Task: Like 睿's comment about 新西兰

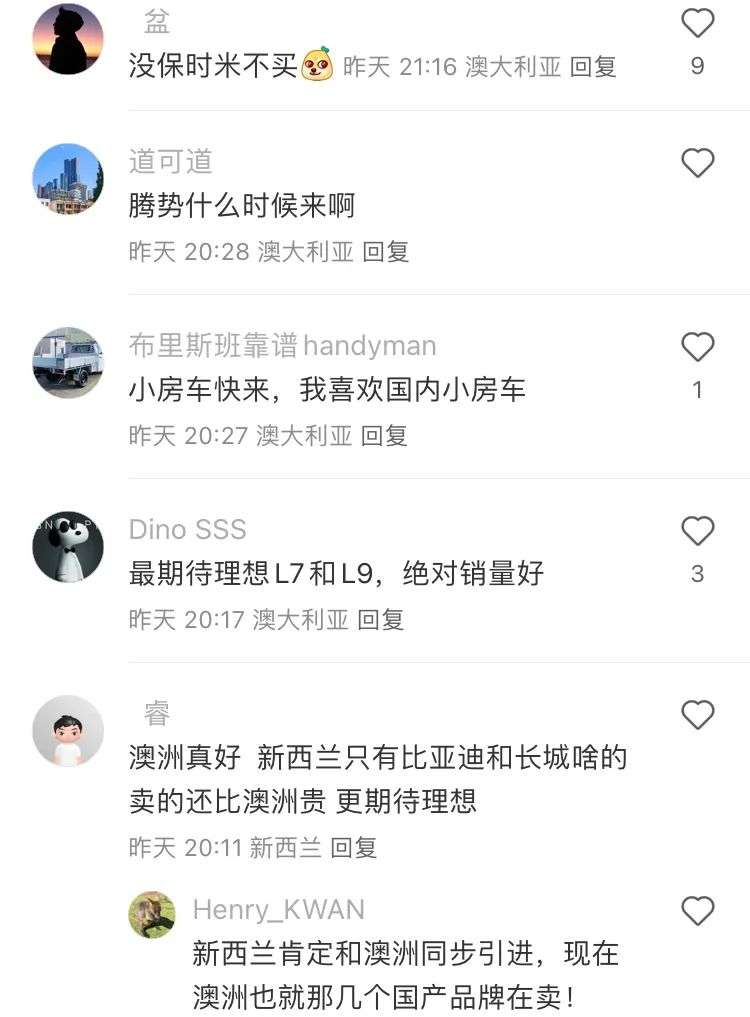Action: [697, 715]
